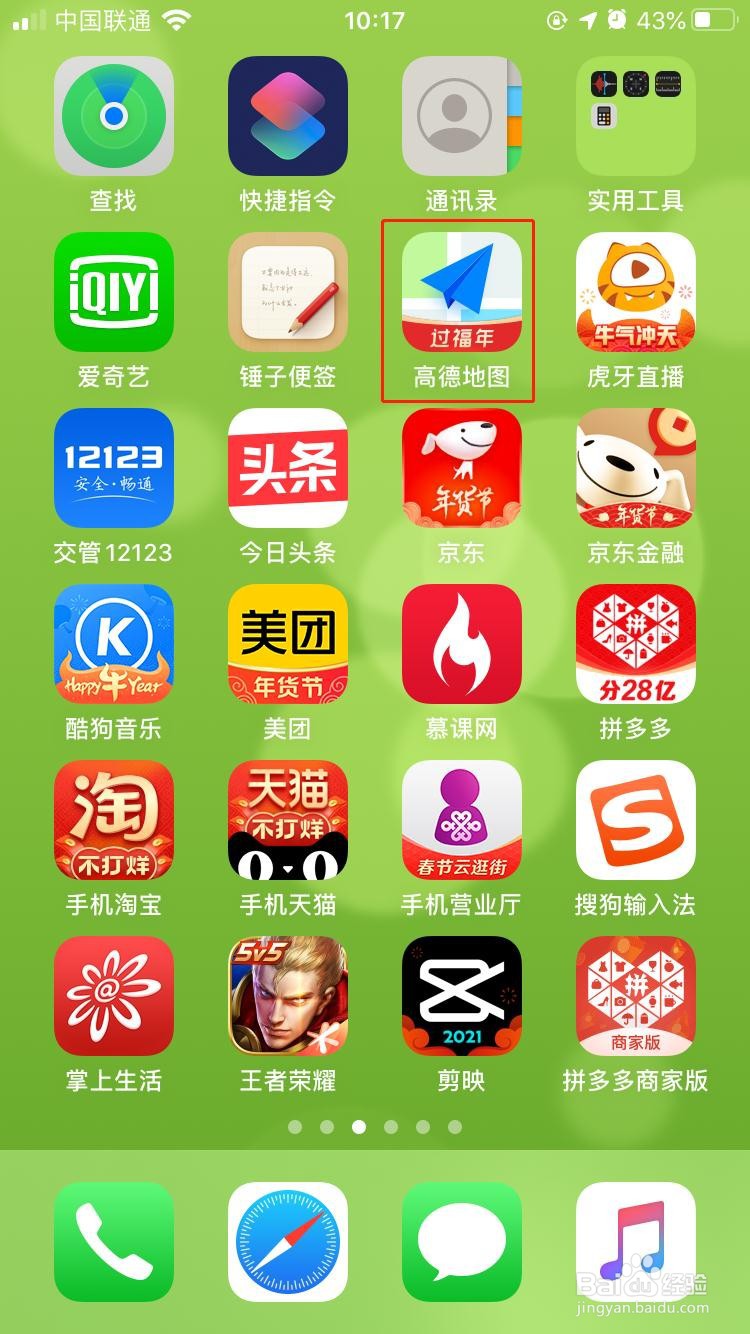Expand the 实用工具 folder

pos(635,117)
